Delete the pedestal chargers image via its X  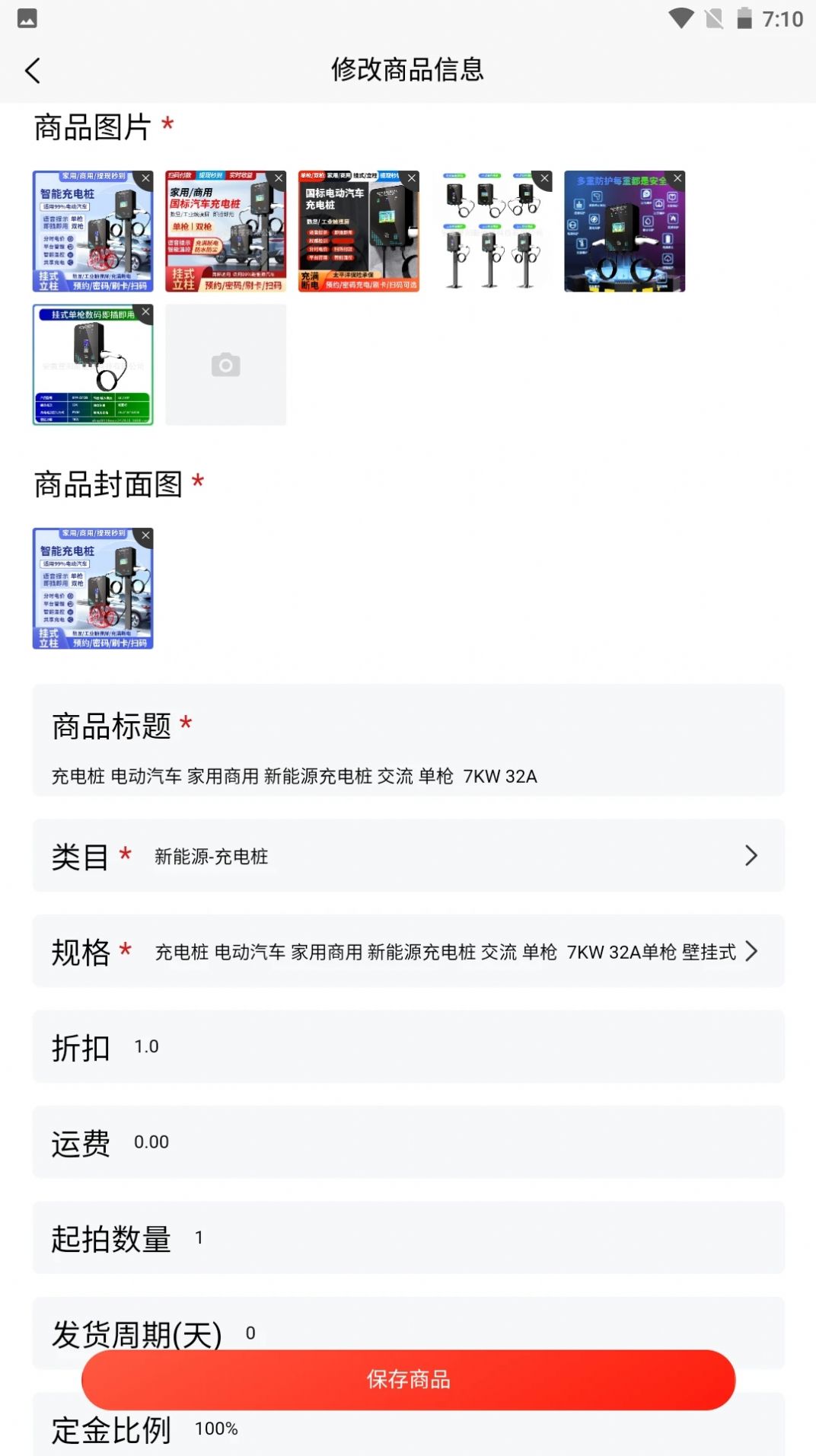tap(546, 177)
